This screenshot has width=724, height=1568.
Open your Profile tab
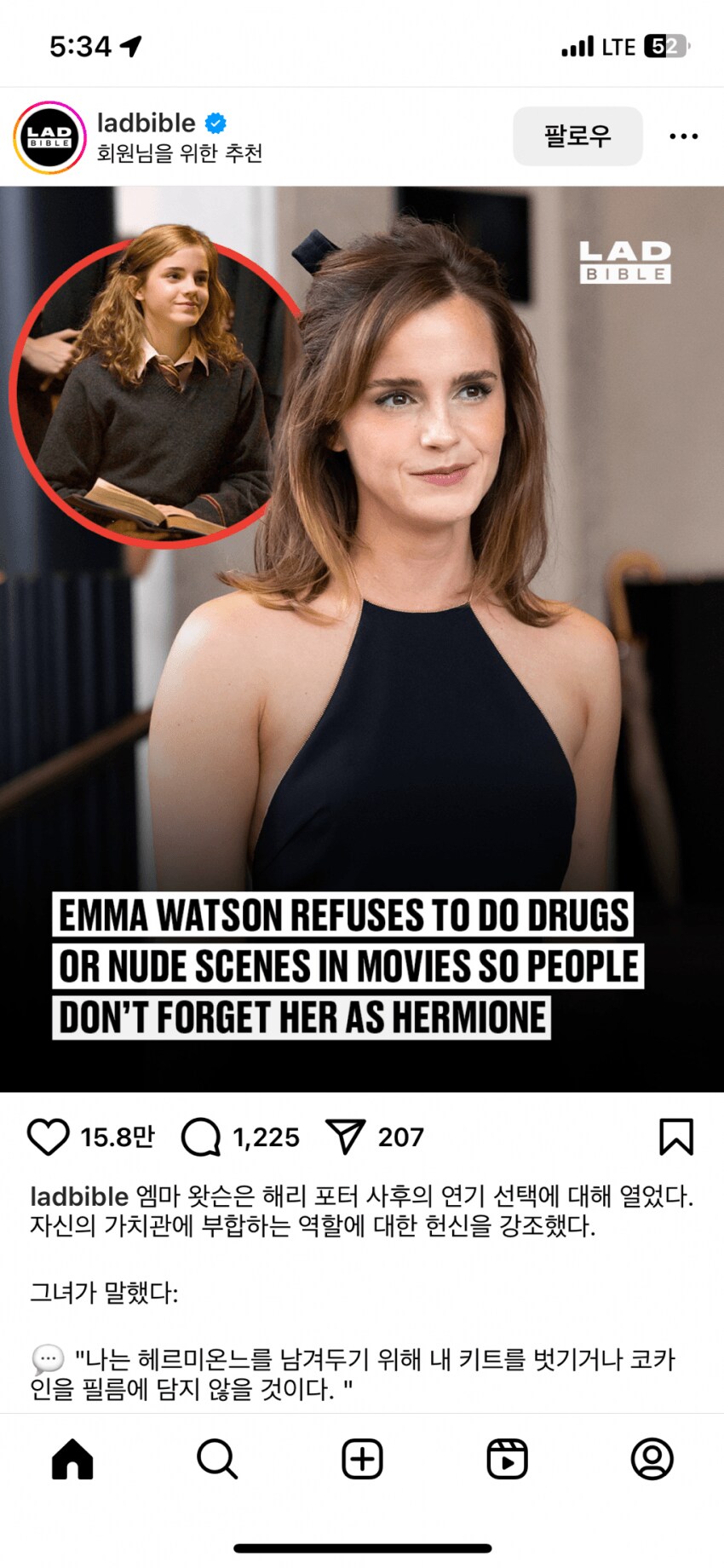[652, 1459]
